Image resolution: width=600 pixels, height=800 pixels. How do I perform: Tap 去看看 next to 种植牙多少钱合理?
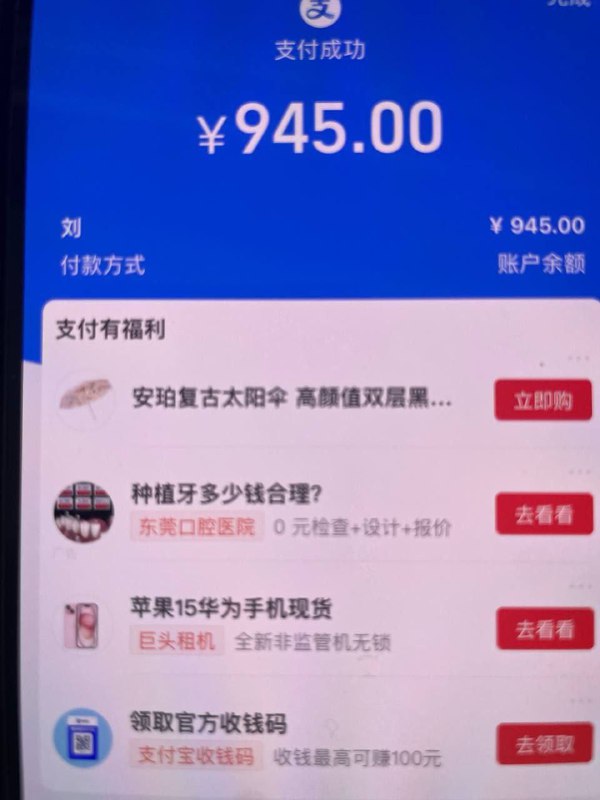point(544,514)
